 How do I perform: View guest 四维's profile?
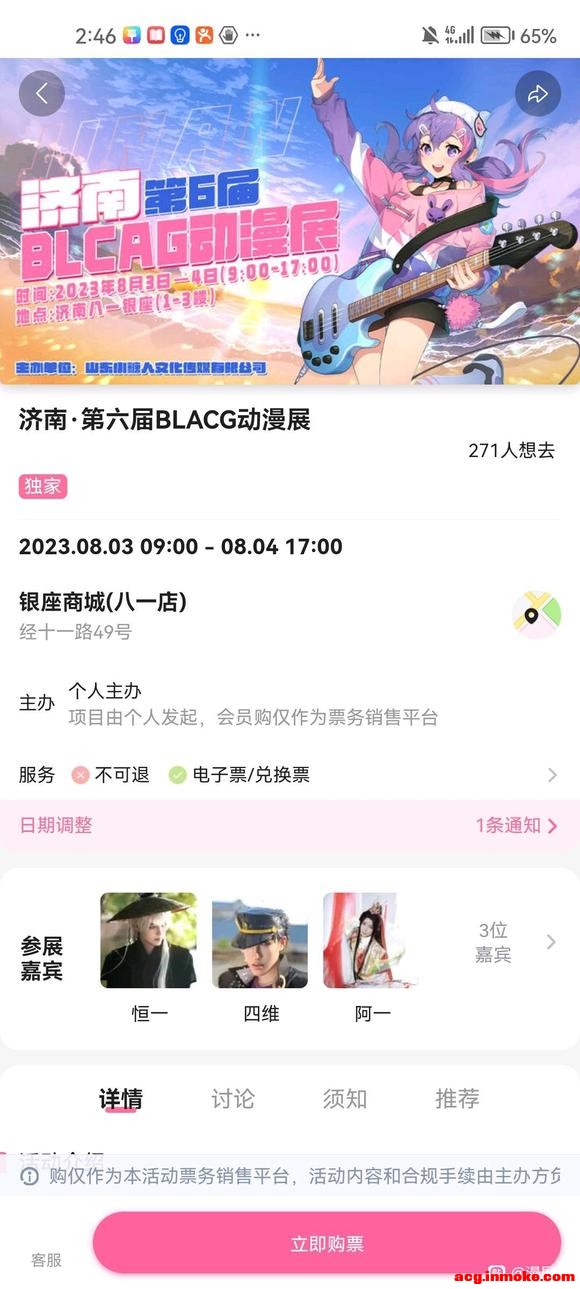(x=260, y=957)
